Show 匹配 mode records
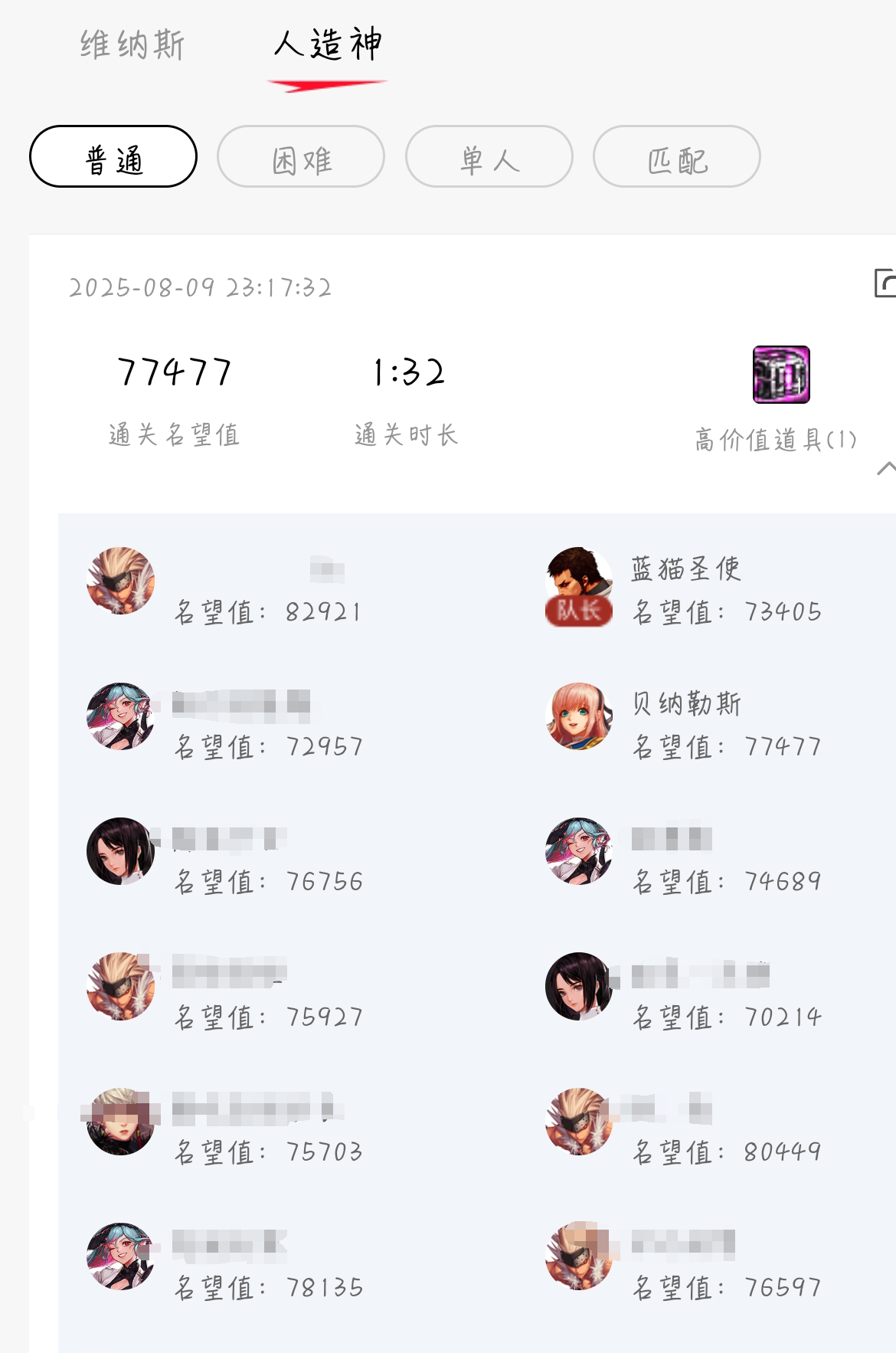896x1353 pixels. click(677, 157)
